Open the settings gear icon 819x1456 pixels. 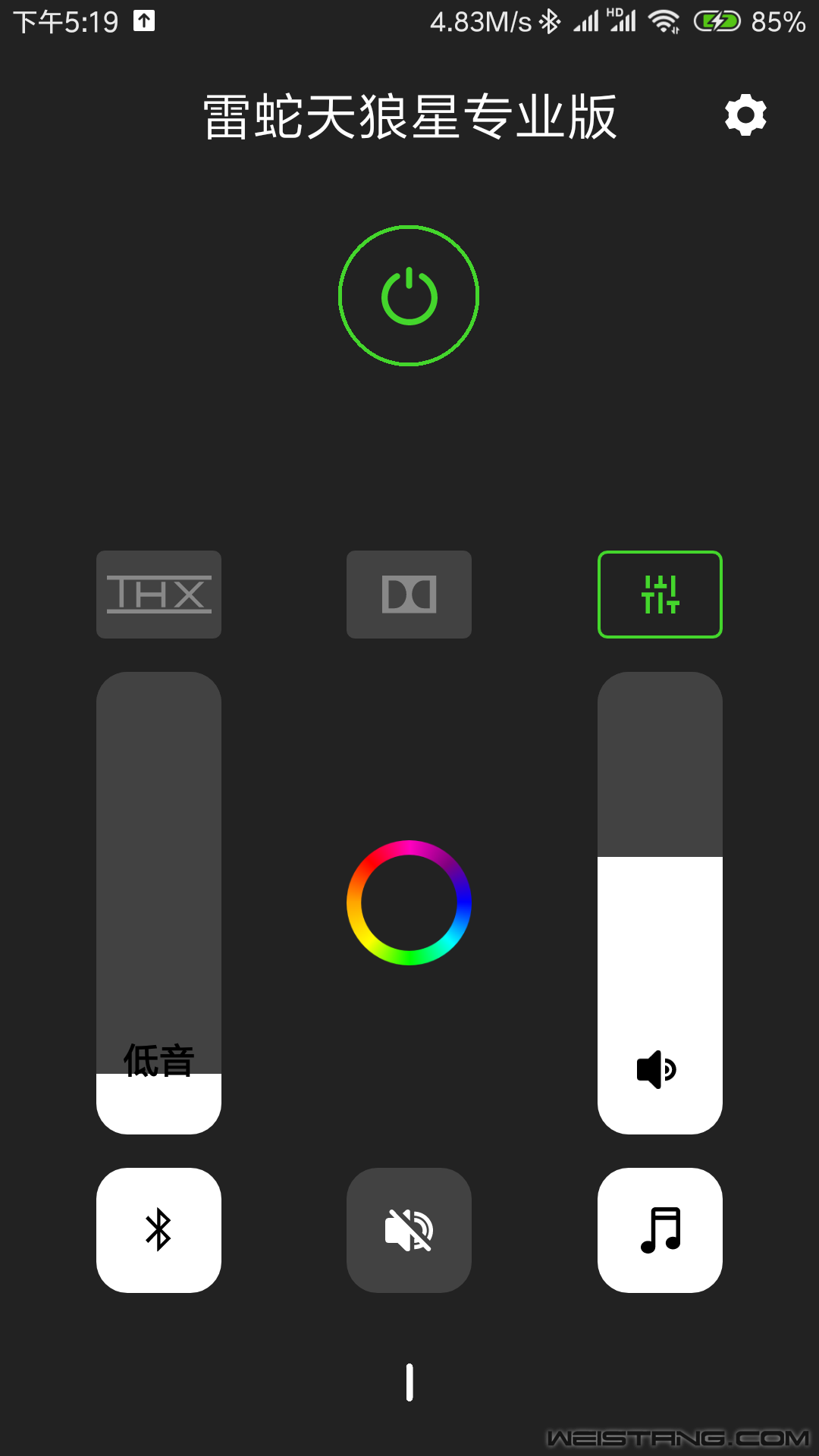pos(745,115)
